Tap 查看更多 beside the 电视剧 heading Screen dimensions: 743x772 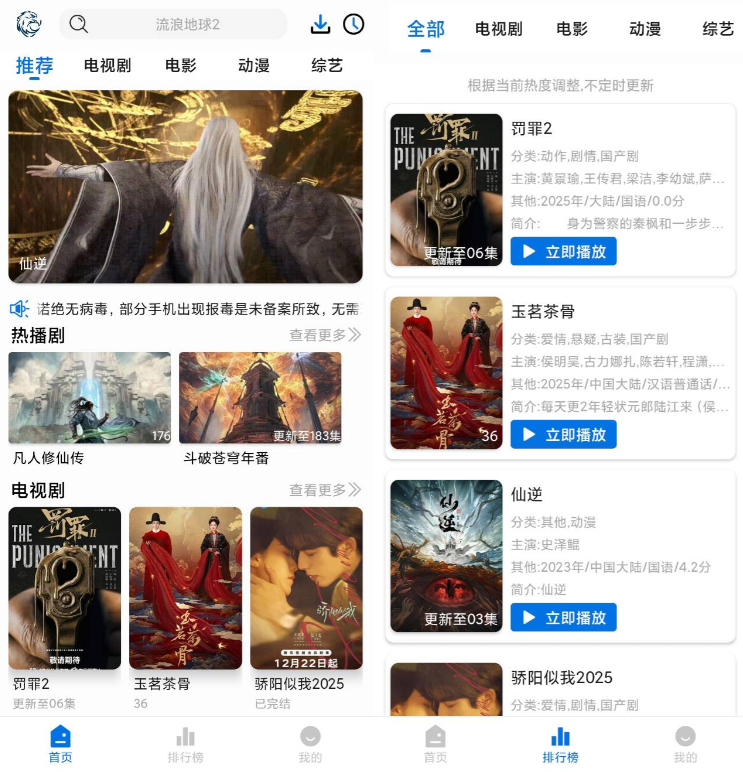324,490
